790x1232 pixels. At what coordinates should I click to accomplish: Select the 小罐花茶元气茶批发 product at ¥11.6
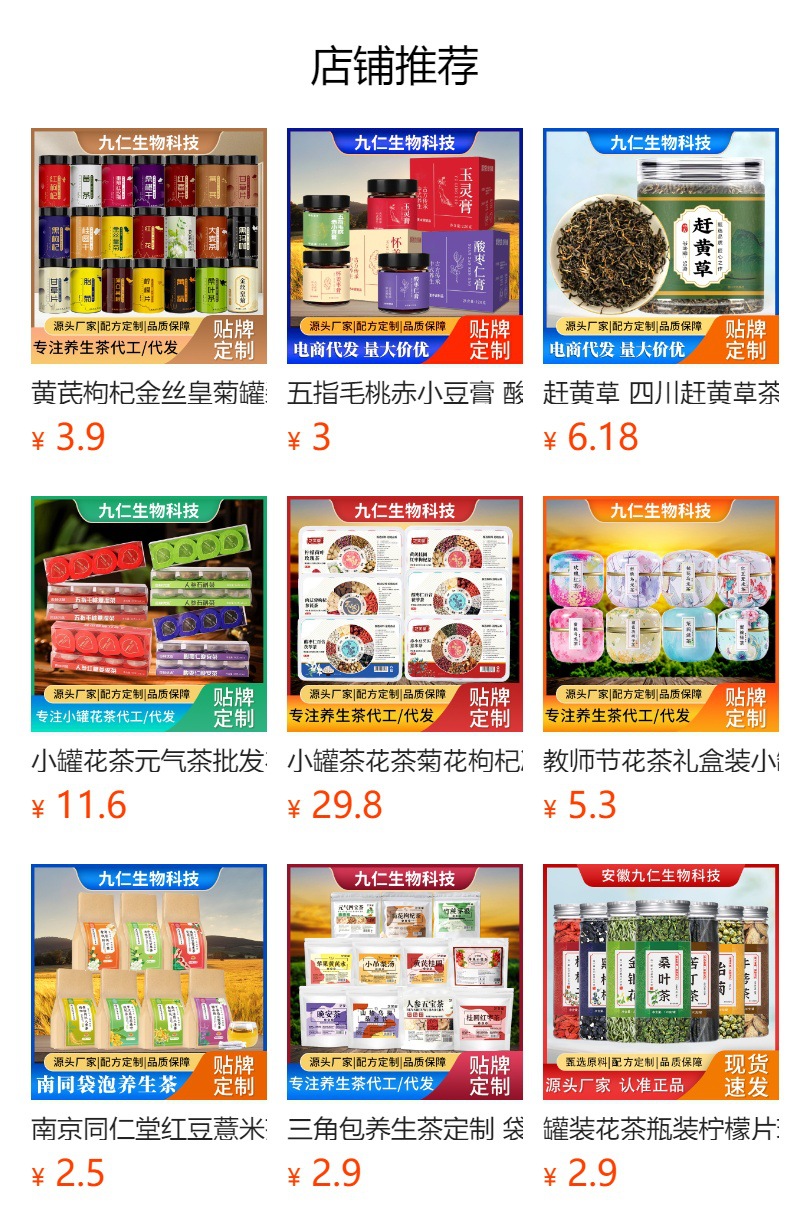pos(148,614)
